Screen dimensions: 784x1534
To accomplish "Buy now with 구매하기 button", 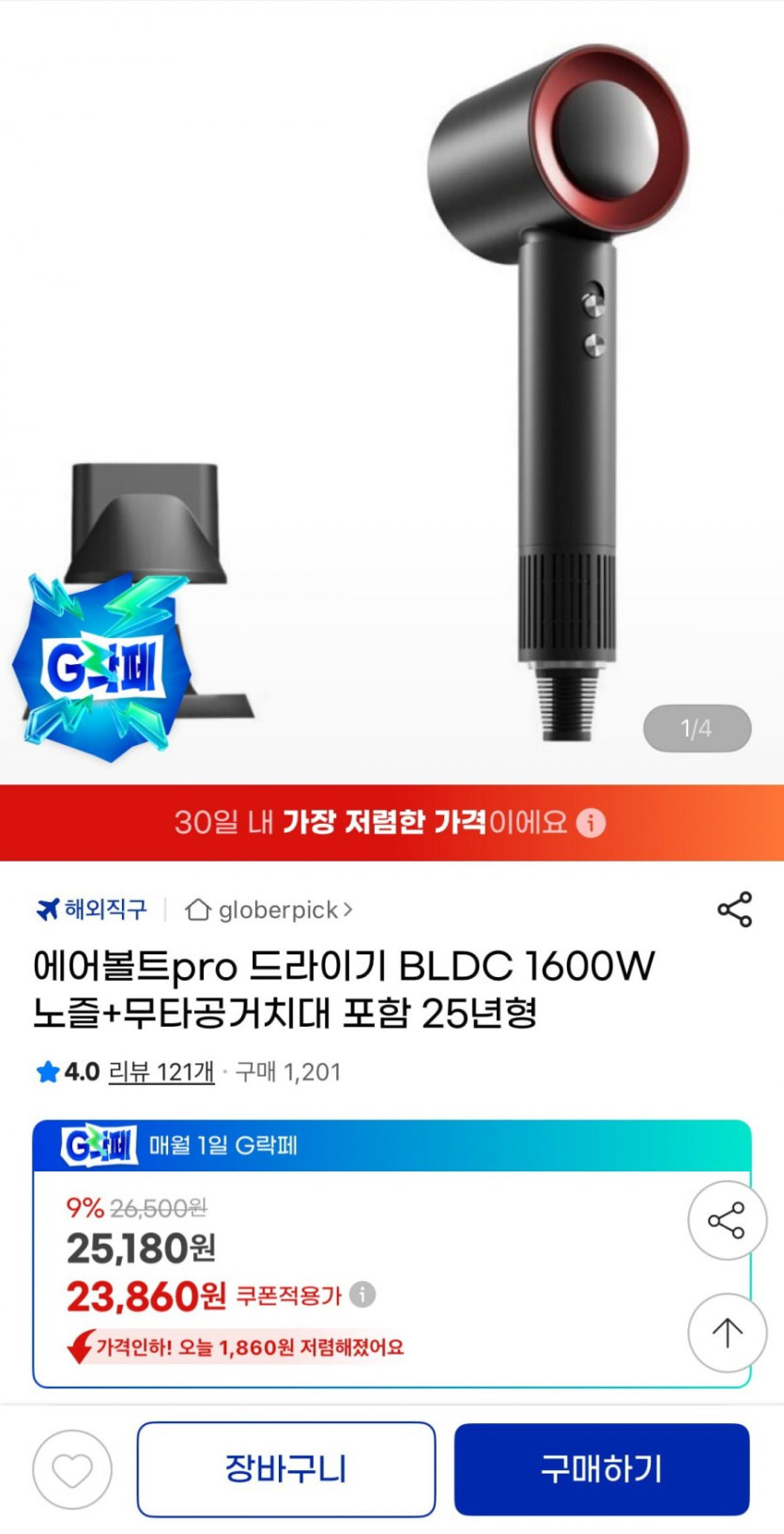I will [x=602, y=1468].
